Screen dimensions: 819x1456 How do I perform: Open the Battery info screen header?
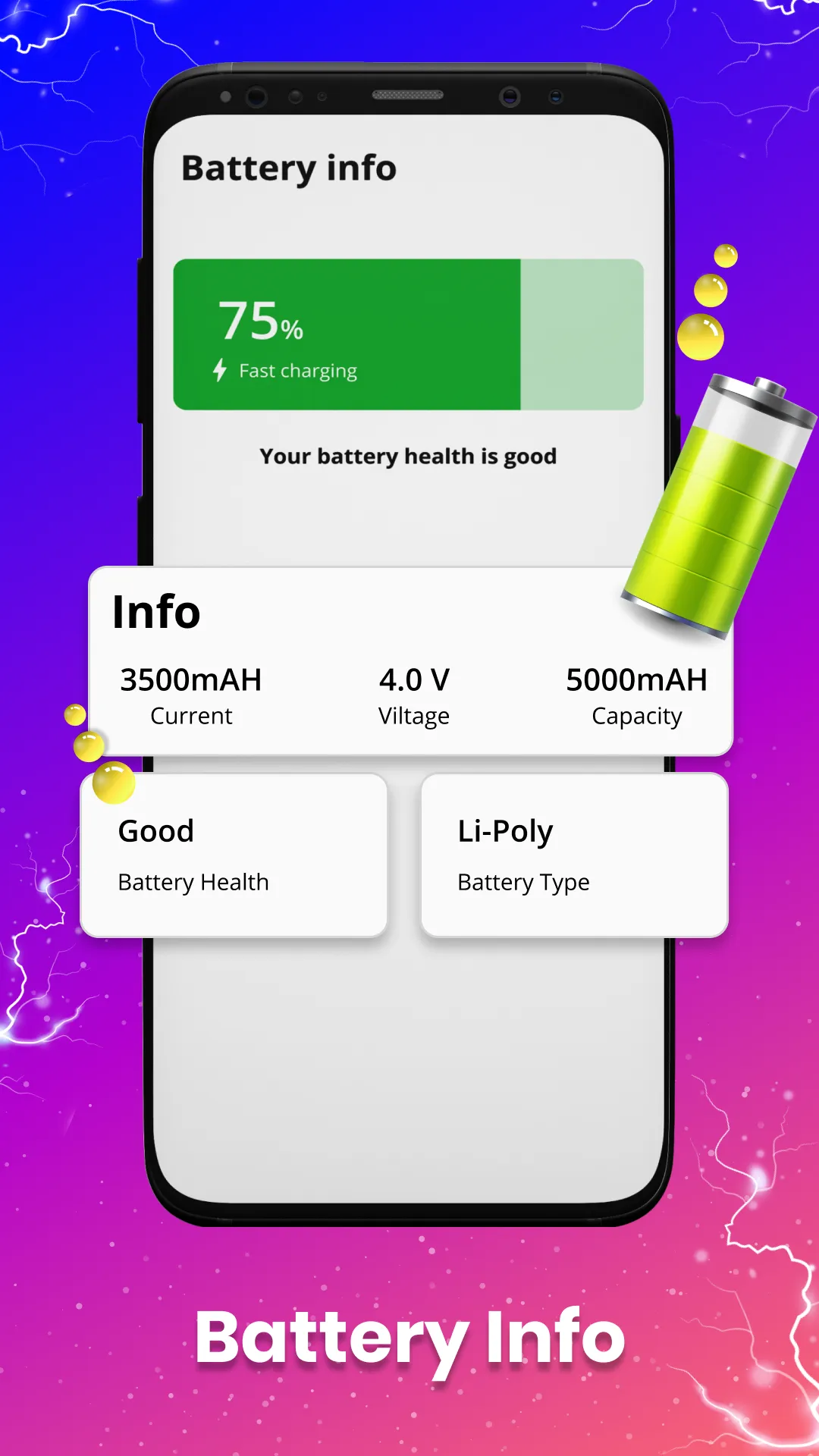pyautogui.click(x=288, y=168)
